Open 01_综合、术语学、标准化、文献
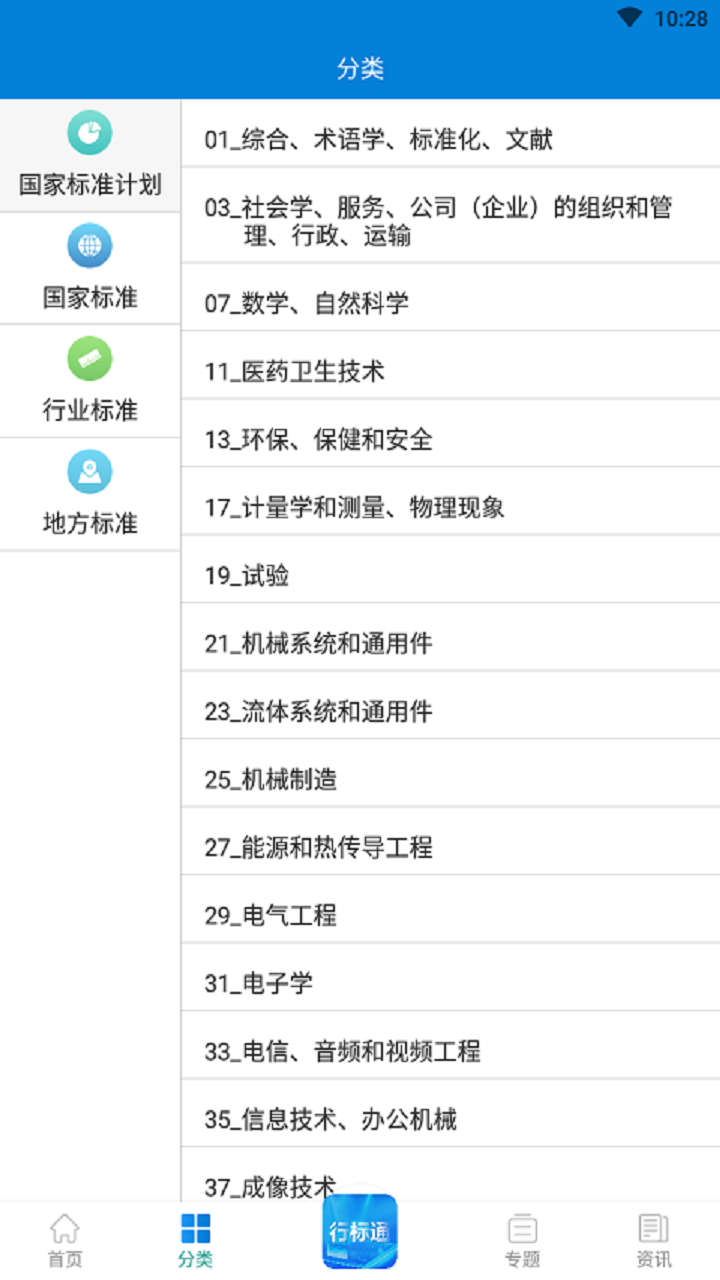The image size is (720, 1280). [x=450, y=139]
